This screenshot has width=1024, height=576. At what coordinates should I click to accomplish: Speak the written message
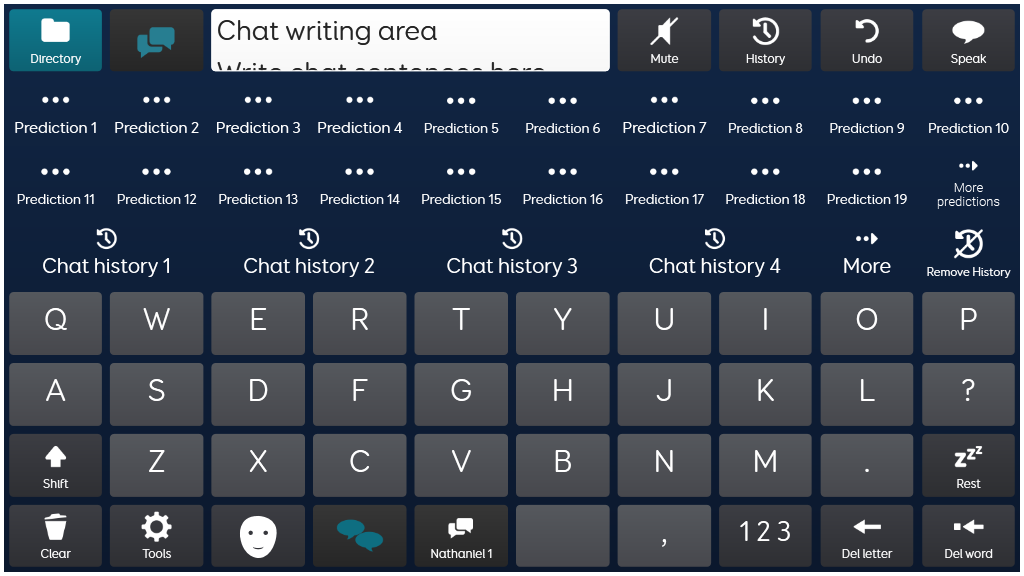(968, 41)
